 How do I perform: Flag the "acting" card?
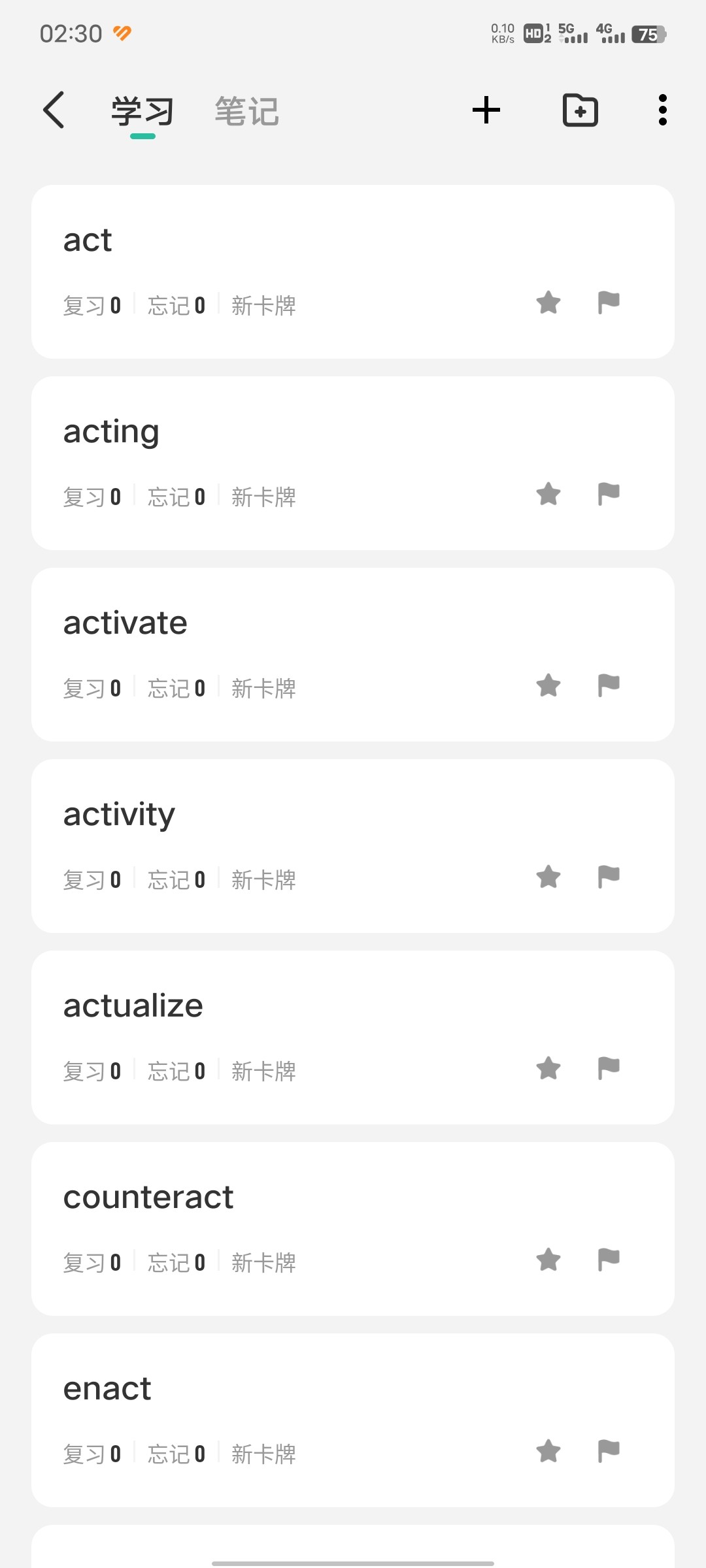[x=609, y=494]
